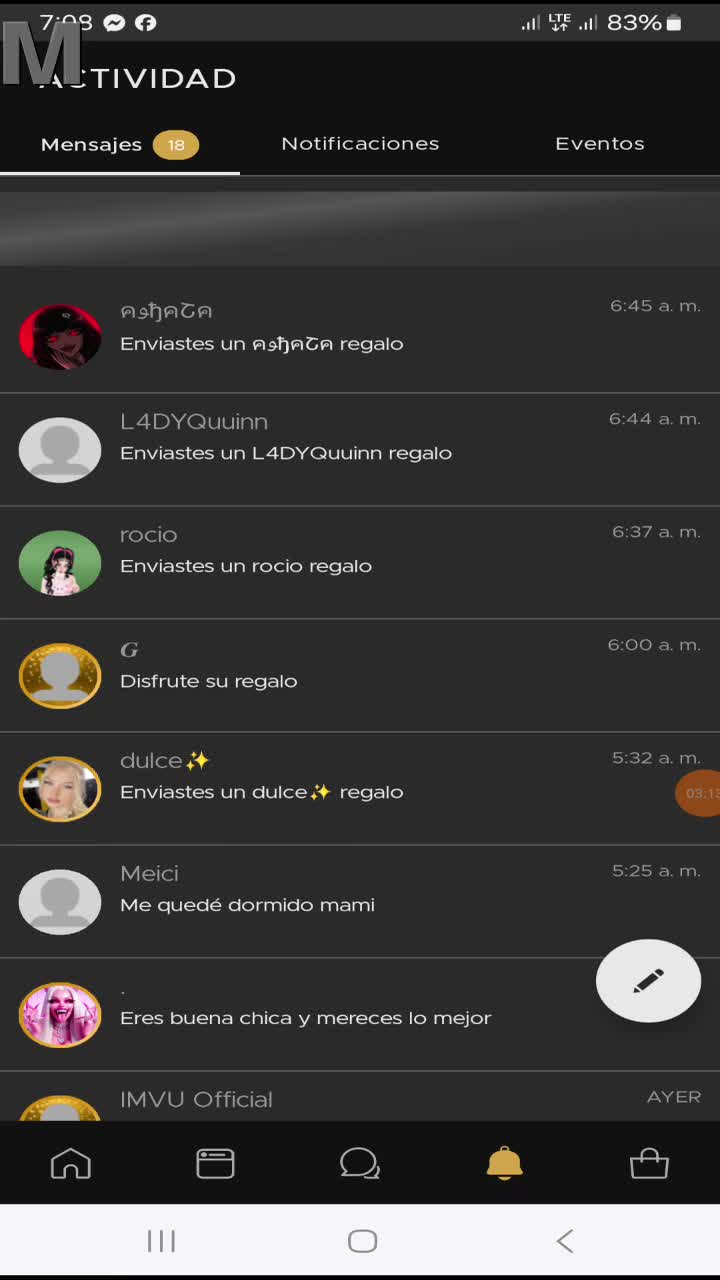Switch to the Notificaciones tab
Screen dimensions: 720x1280
[x=360, y=144]
